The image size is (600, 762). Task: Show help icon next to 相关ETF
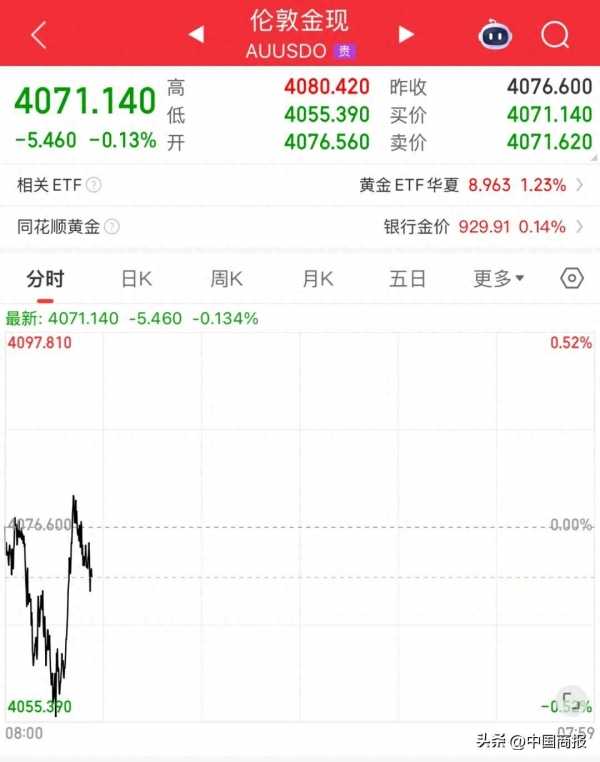click(x=93, y=185)
